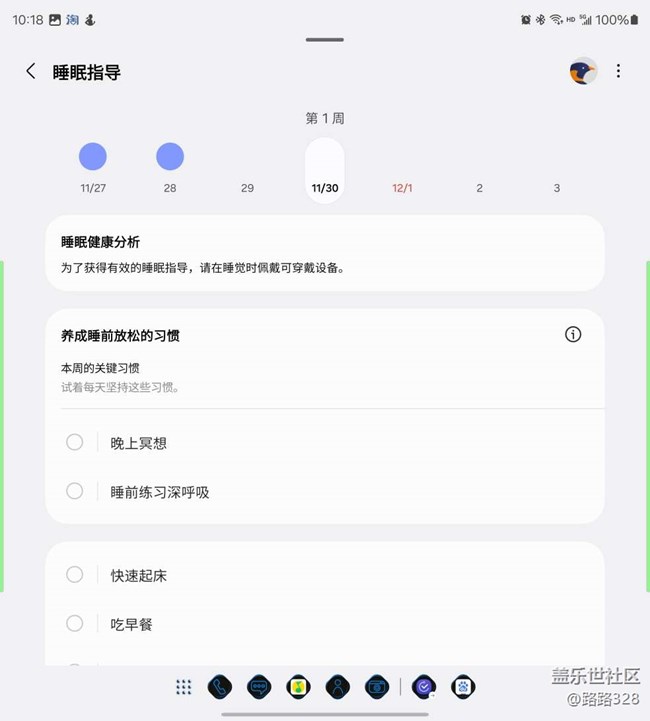Select day 29
The image size is (650, 721).
[x=247, y=187]
